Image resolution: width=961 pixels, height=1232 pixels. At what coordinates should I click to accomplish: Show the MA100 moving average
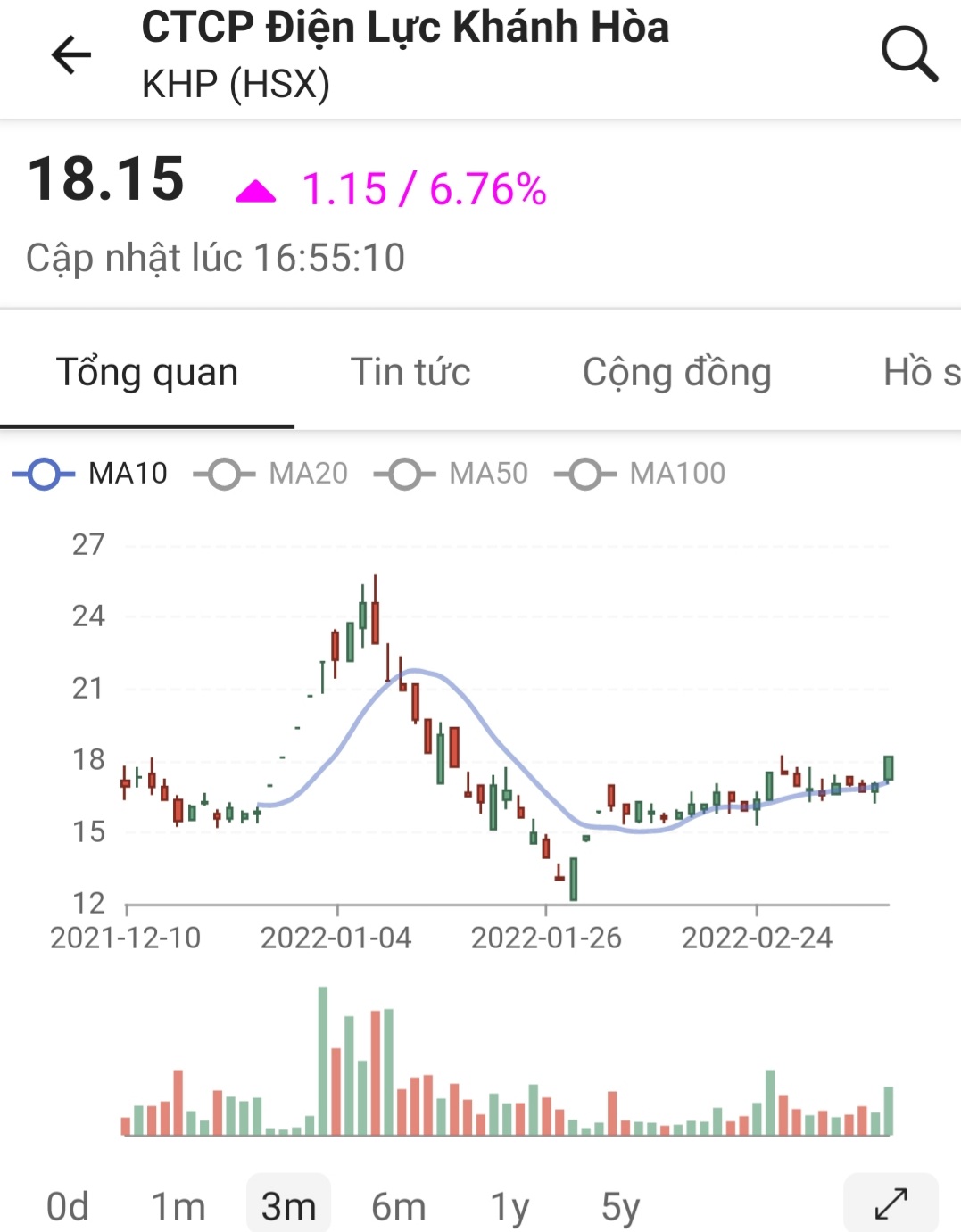tap(641, 474)
